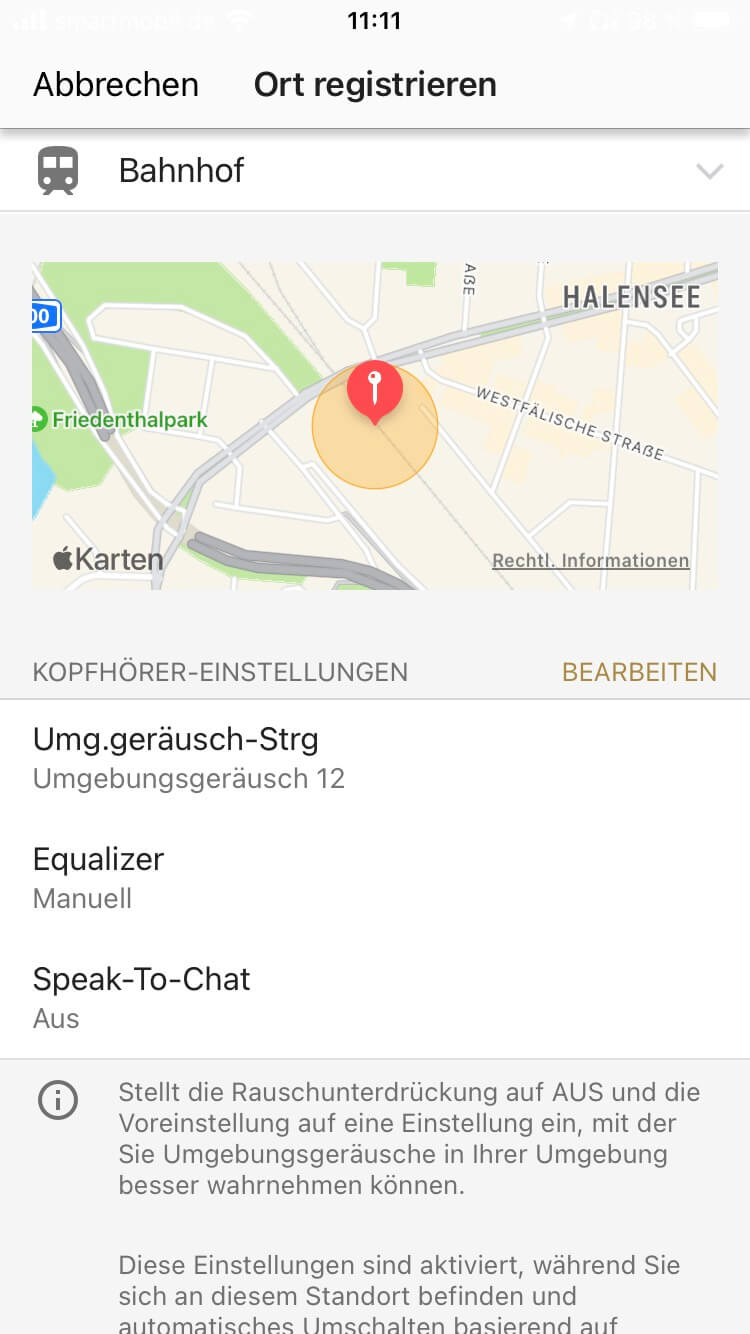Open Rechtl. Informationen link on map
Viewport: 750px width, 1334px height.
(590, 561)
